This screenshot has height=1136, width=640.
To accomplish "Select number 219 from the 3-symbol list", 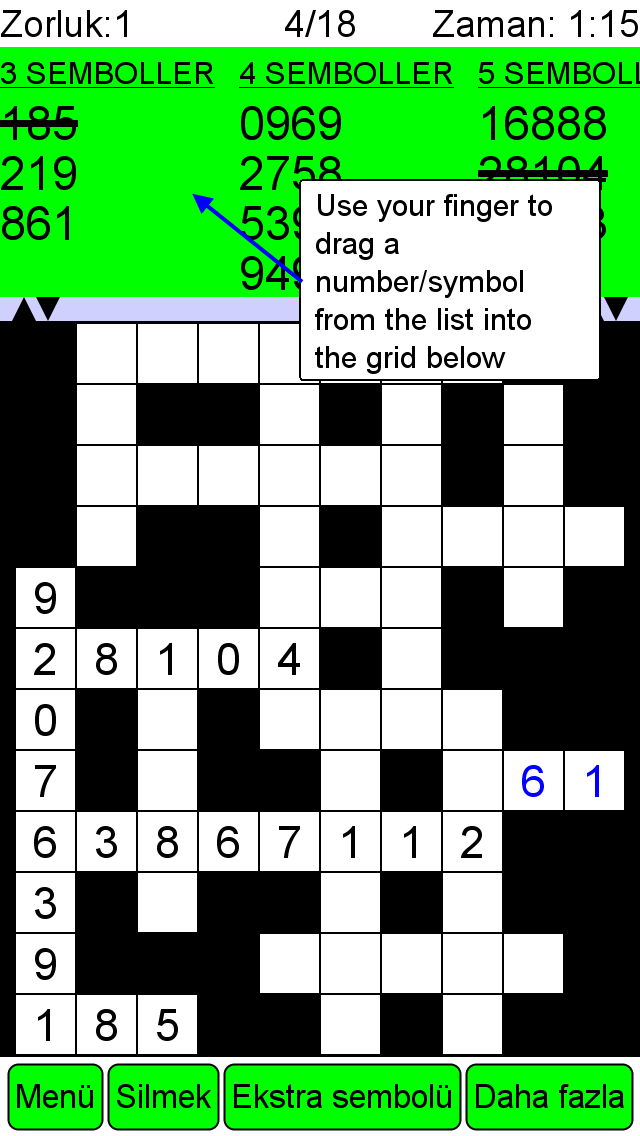I will pyautogui.click(x=38, y=174).
